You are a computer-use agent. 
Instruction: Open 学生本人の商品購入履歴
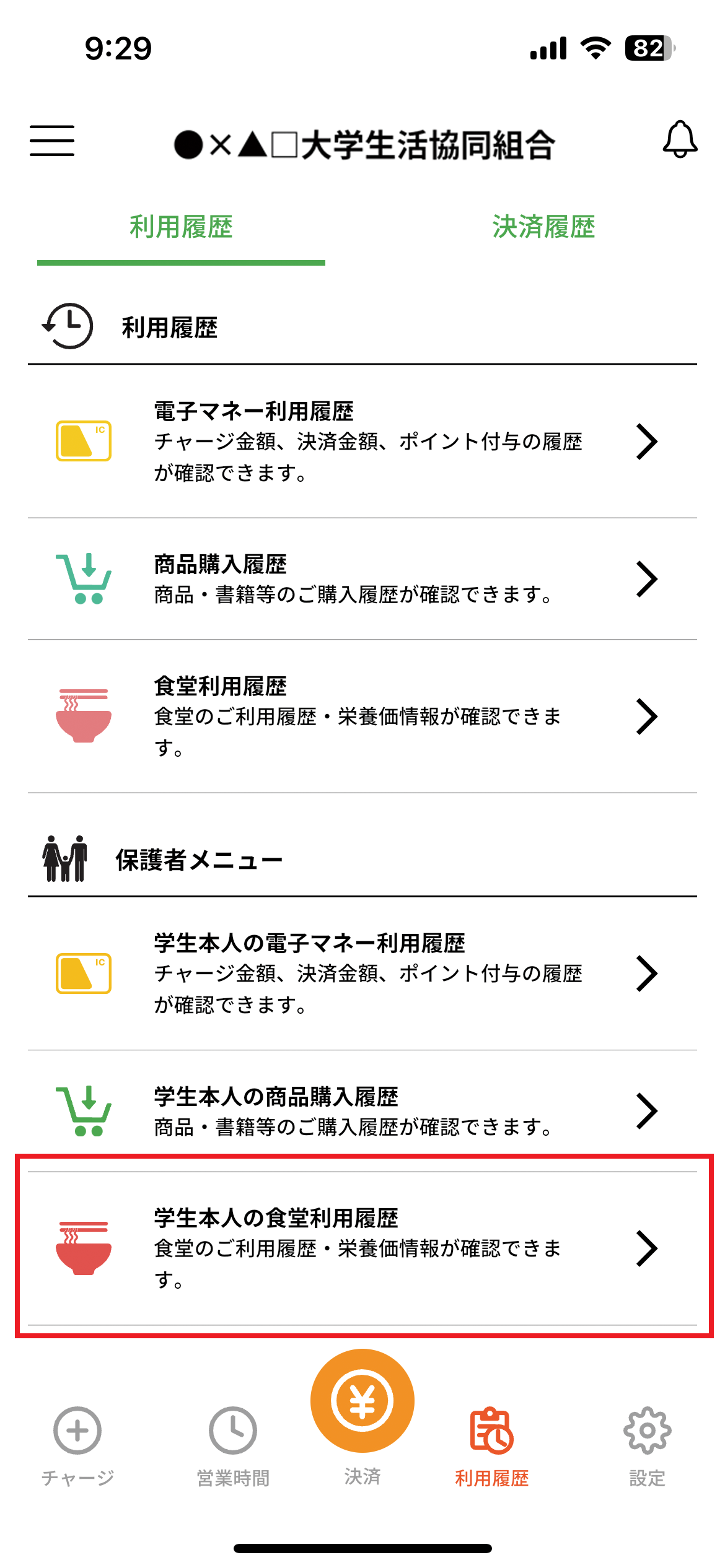(x=362, y=1111)
